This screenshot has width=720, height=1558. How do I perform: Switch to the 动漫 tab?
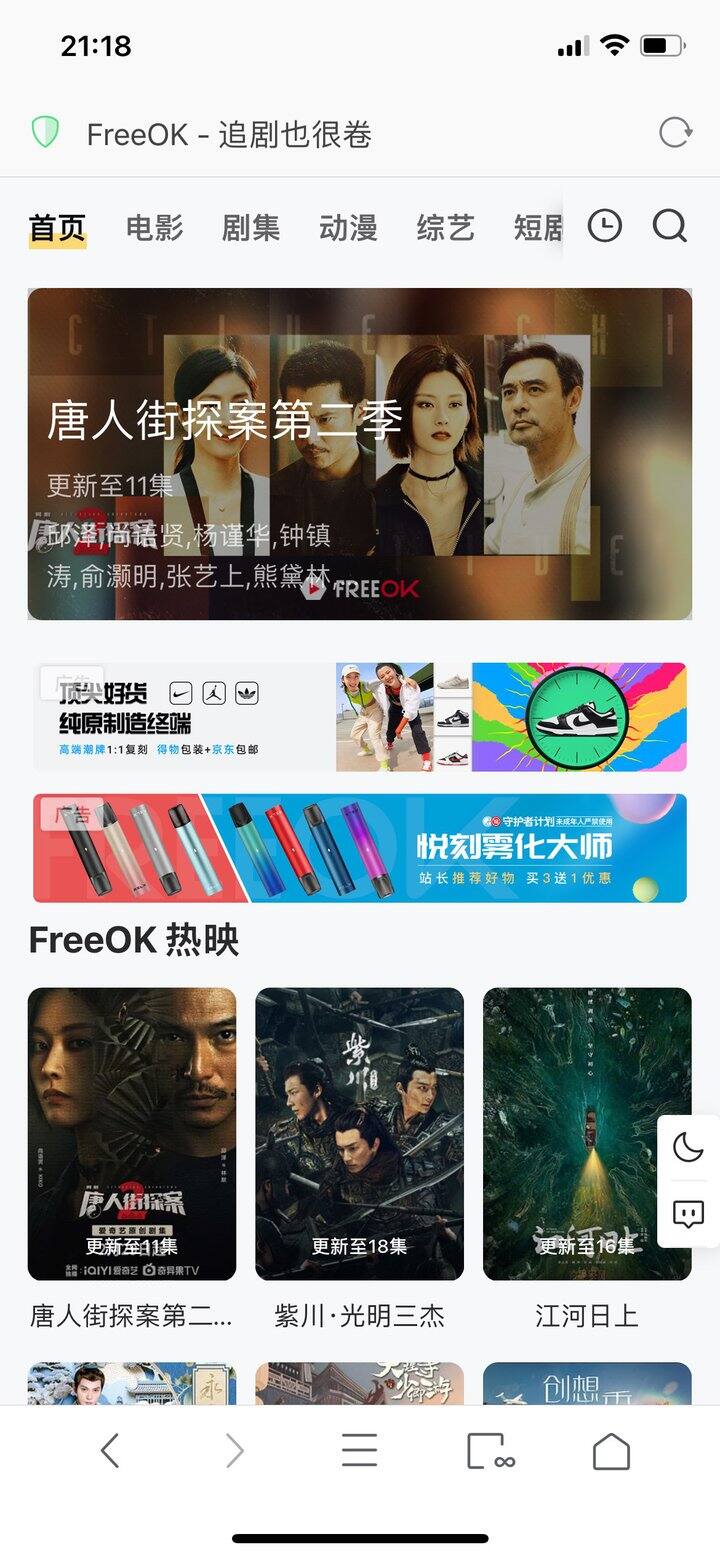point(348,228)
